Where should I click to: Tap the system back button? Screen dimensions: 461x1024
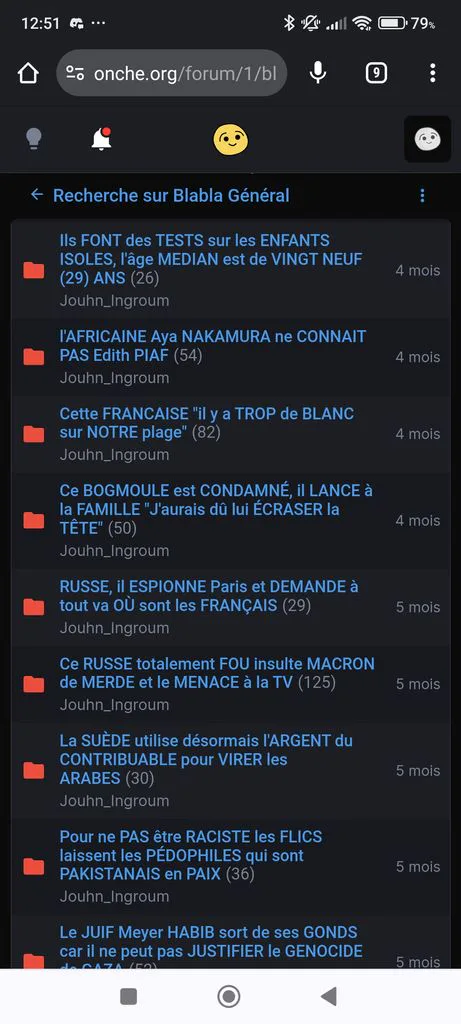pyautogui.click(x=328, y=996)
